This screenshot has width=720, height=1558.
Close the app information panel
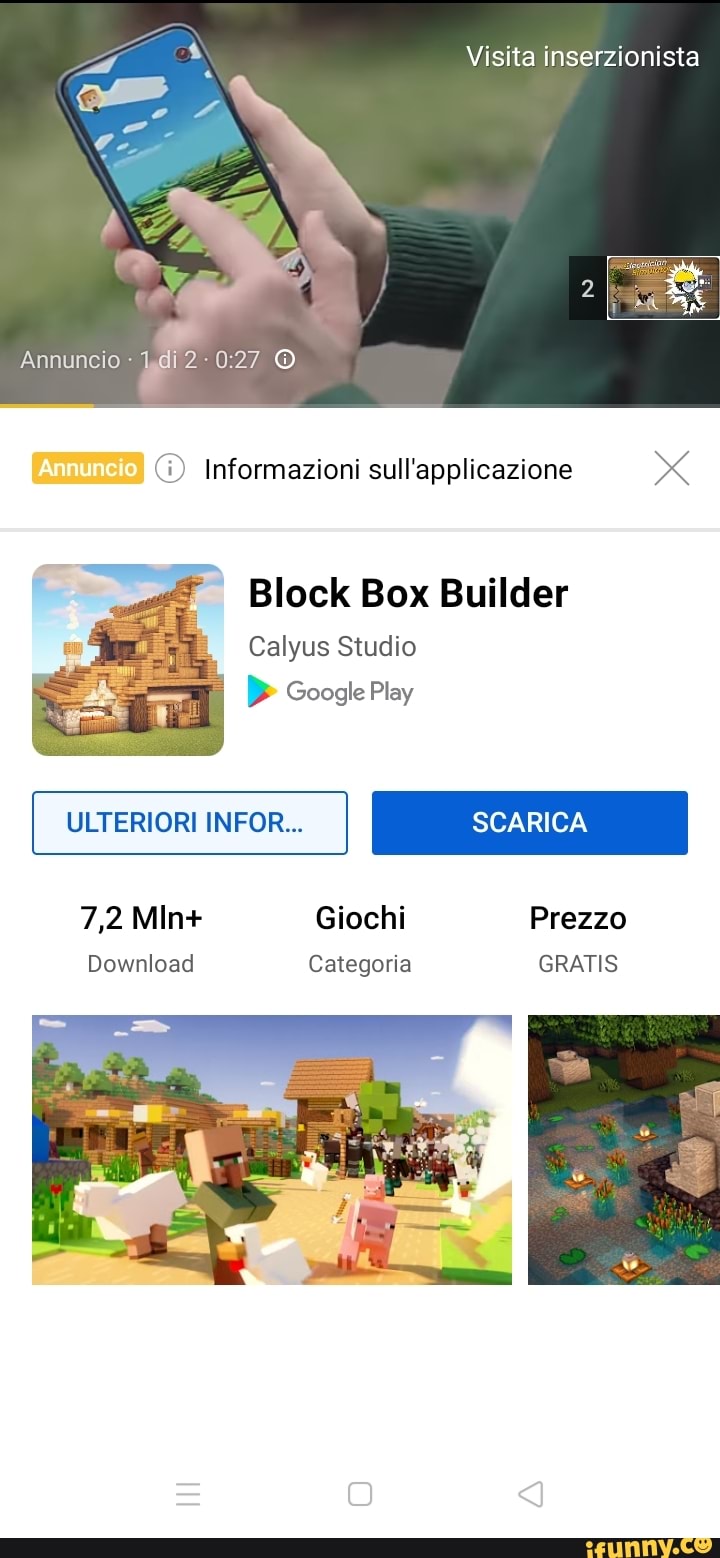tap(671, 468)
